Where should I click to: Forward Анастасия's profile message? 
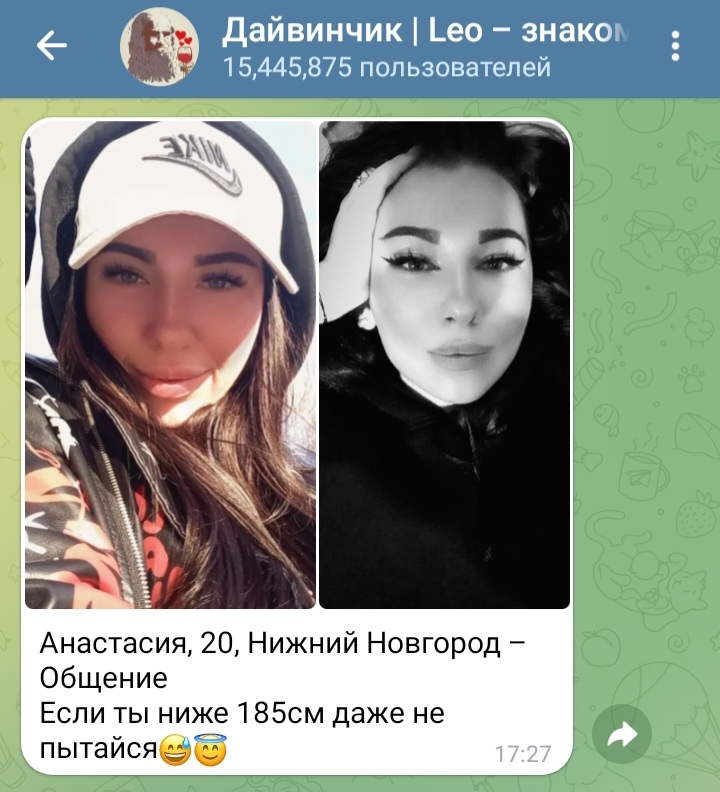[x=623, y=737]
